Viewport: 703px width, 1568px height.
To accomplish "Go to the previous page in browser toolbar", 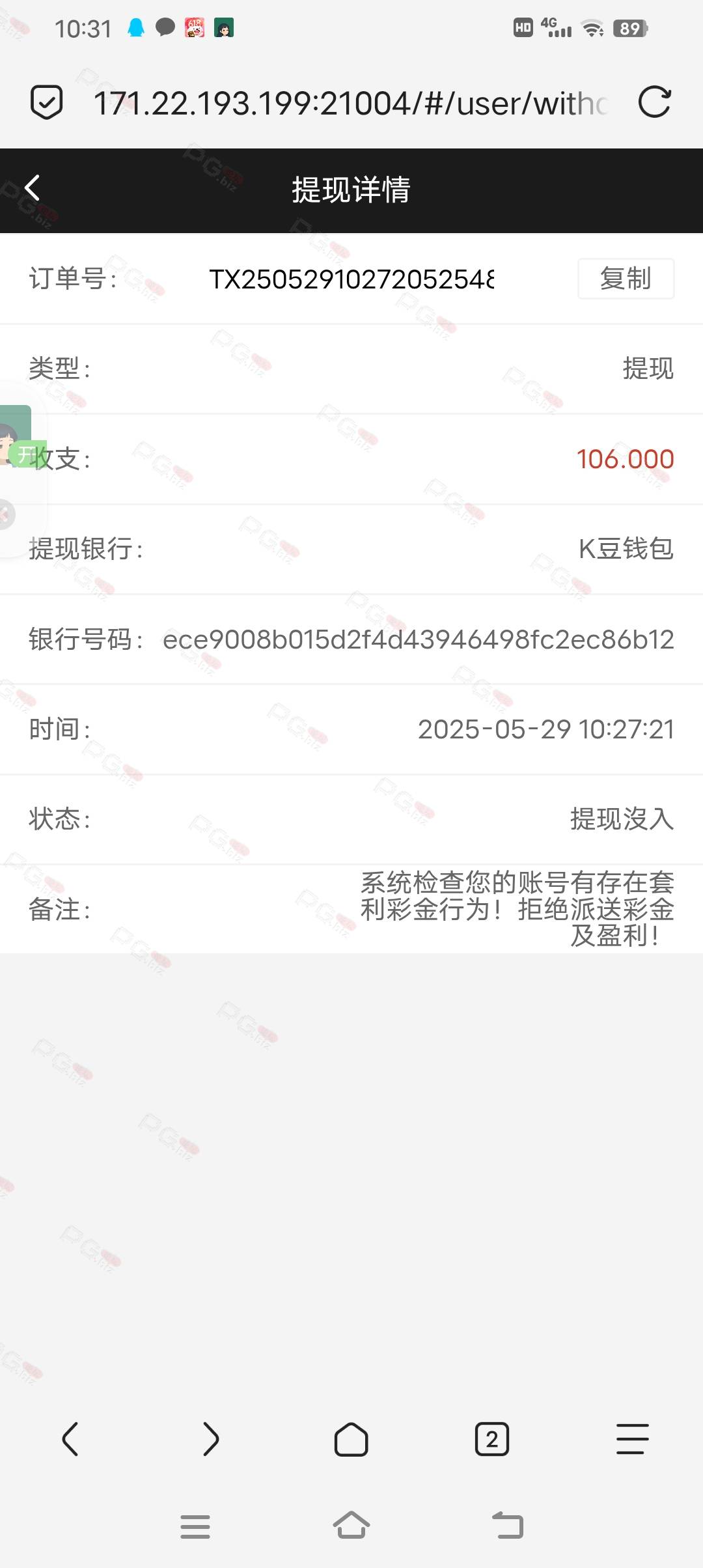I will [70, 1439].
